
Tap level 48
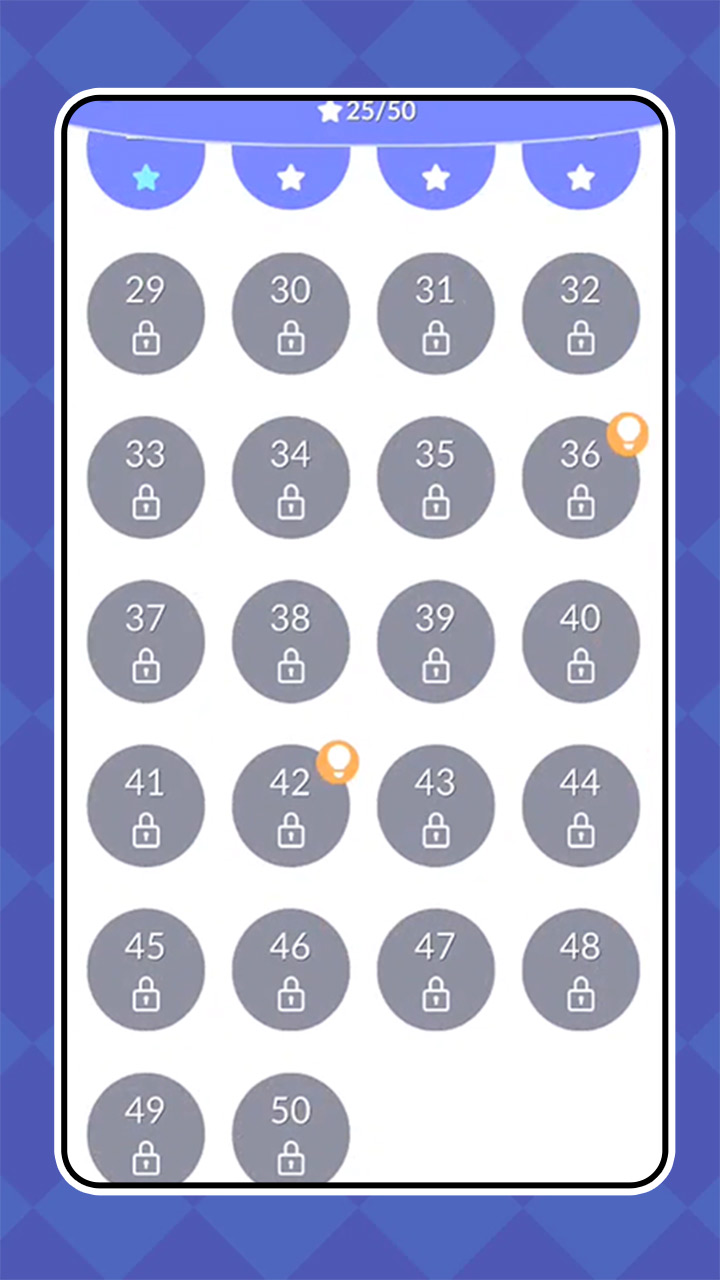pyautogui.click(x=581, y=970)
